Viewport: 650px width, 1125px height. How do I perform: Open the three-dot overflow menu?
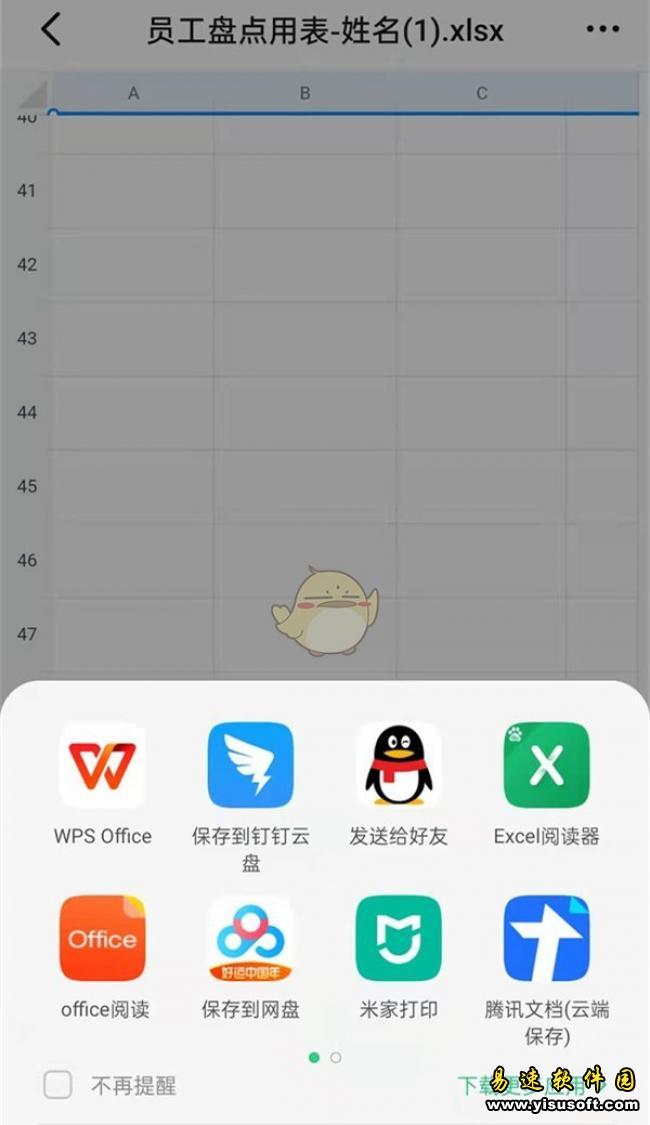(x=602, y=30)
